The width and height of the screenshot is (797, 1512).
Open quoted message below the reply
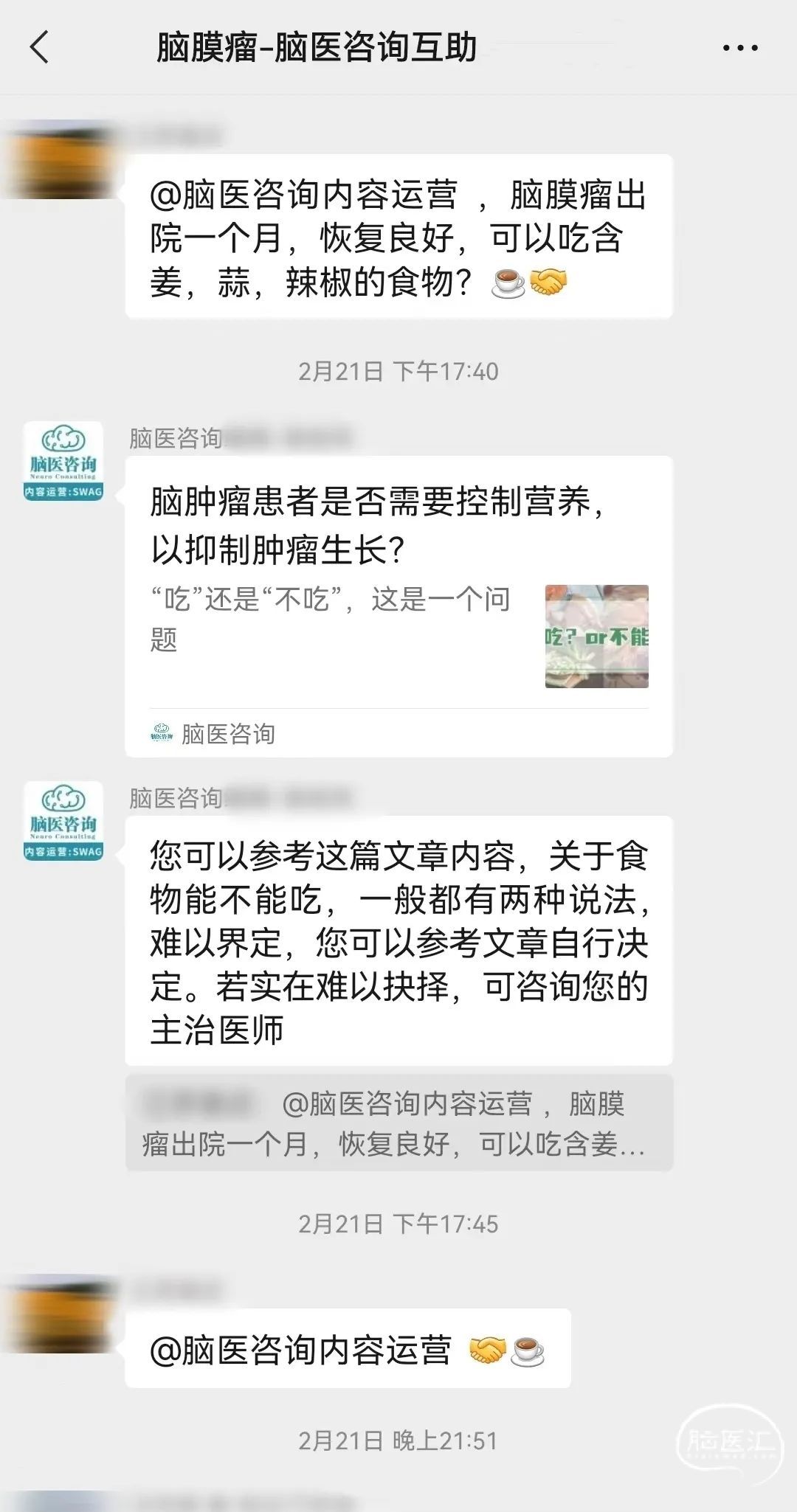coord(398,1123)
